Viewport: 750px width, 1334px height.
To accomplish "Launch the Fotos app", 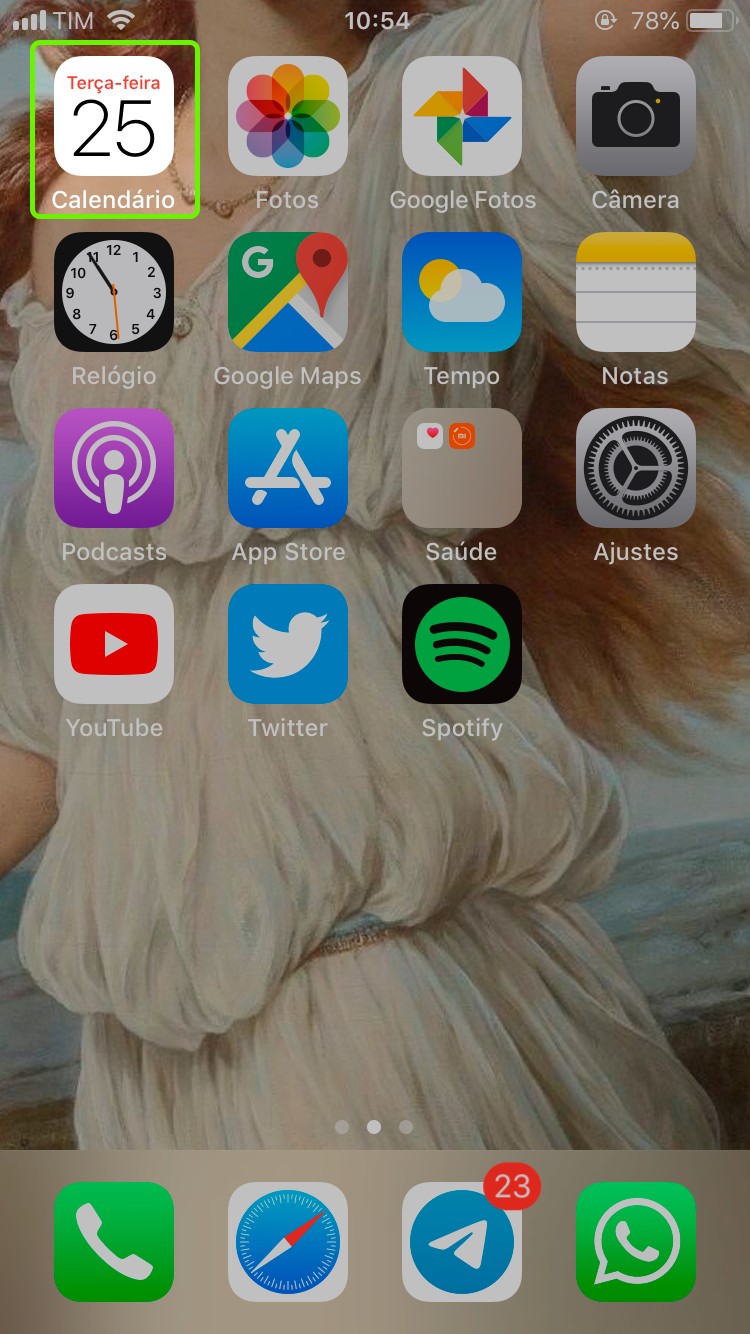I will pyautogui.click(x=288, y=116).
